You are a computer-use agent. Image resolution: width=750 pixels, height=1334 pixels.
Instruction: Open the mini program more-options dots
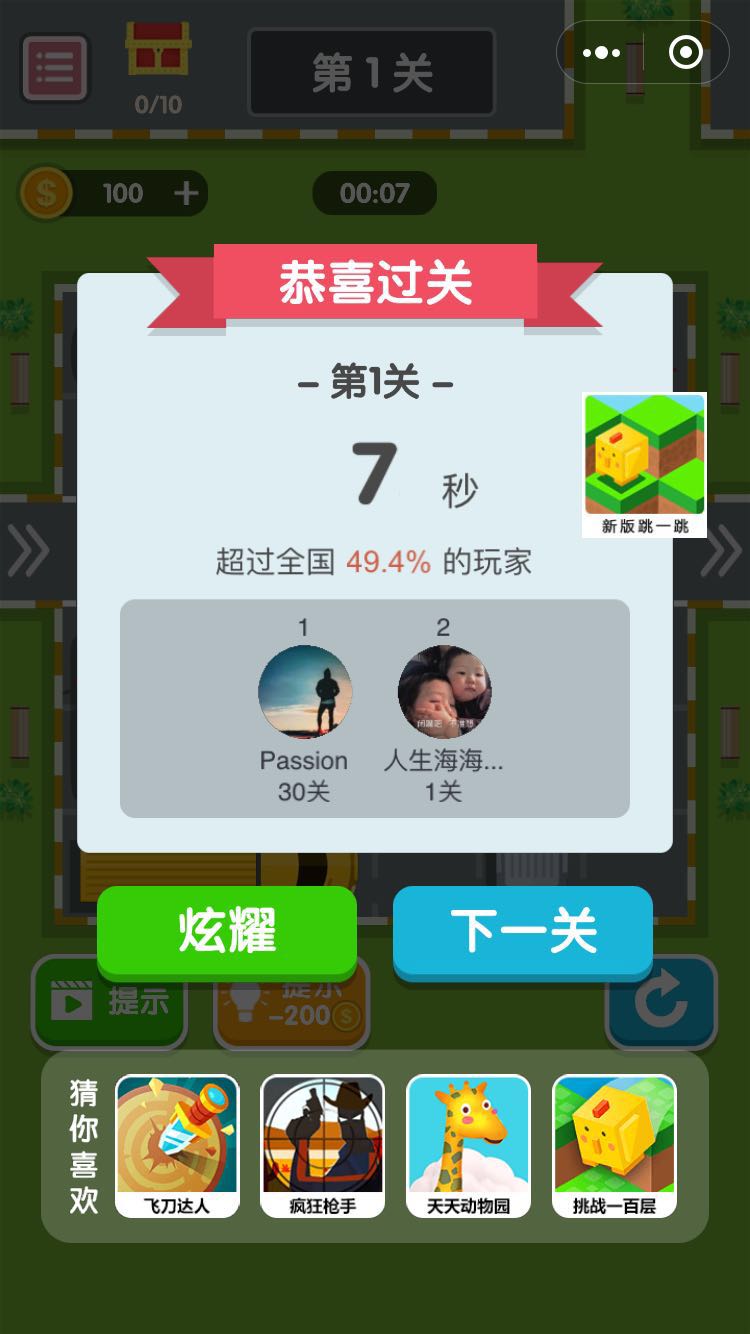pos(601,53)
